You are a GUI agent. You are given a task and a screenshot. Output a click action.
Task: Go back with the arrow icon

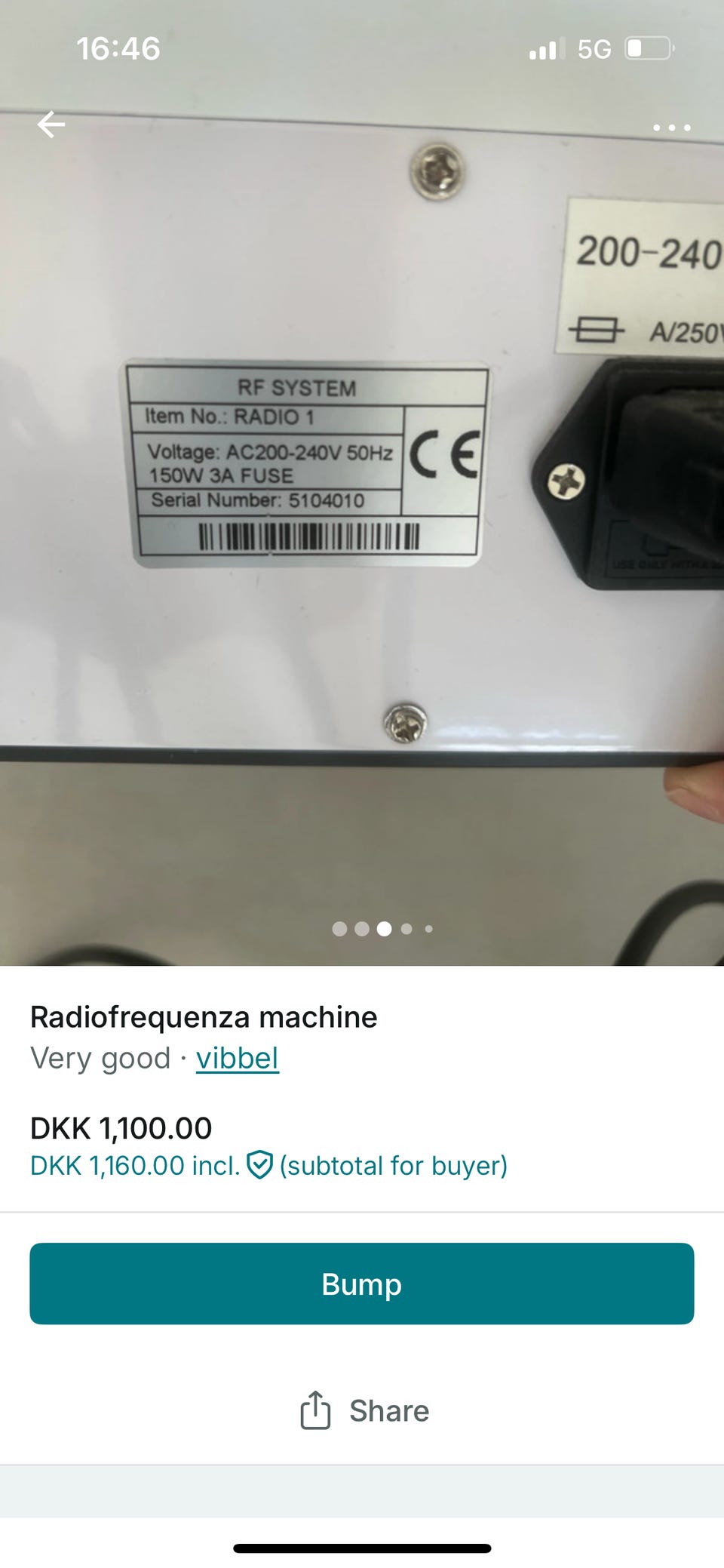click(x=51, y=125)
